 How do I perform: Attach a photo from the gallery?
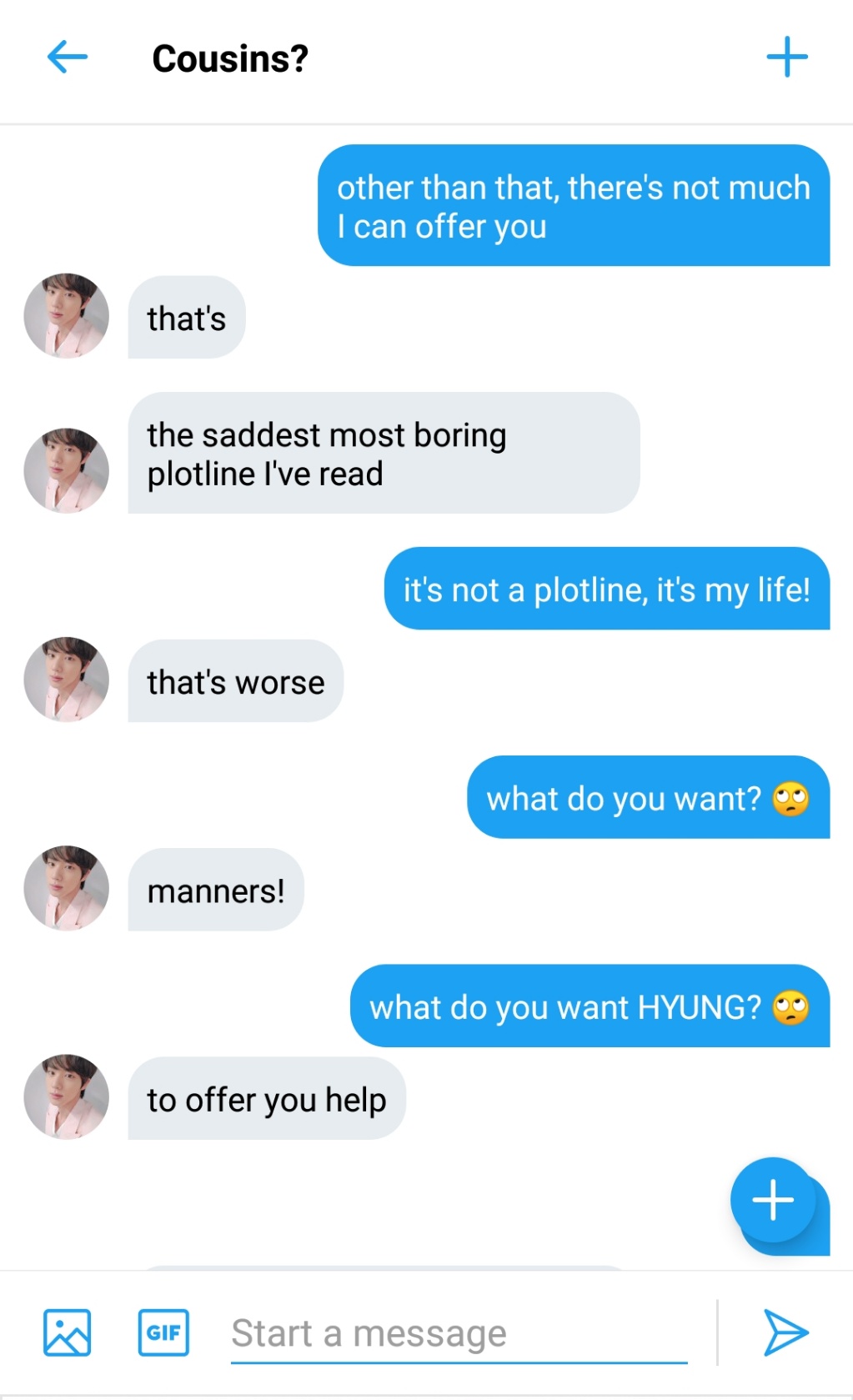(67, 1332)
